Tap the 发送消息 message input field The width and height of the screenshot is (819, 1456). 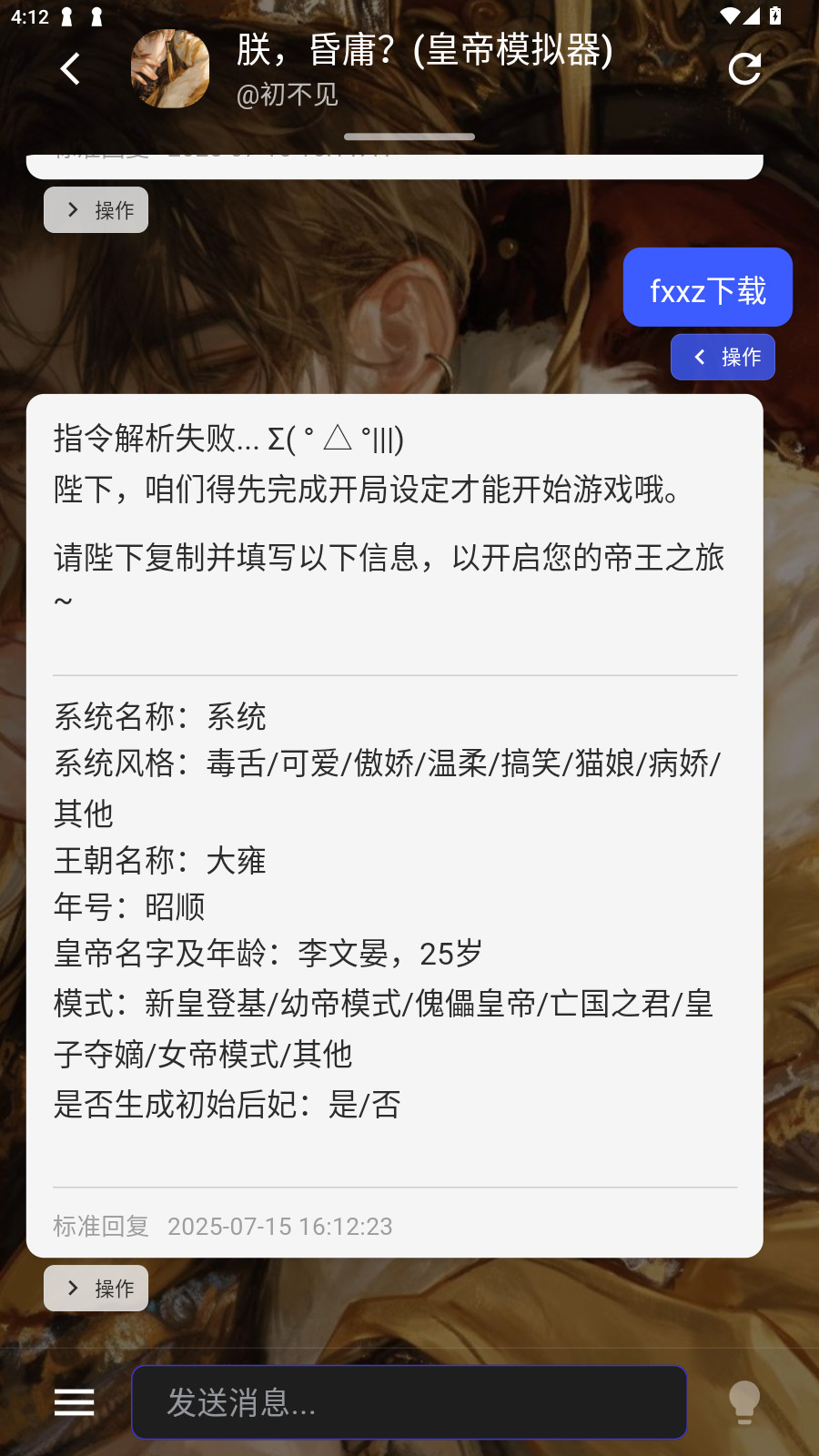point(409,1401)
